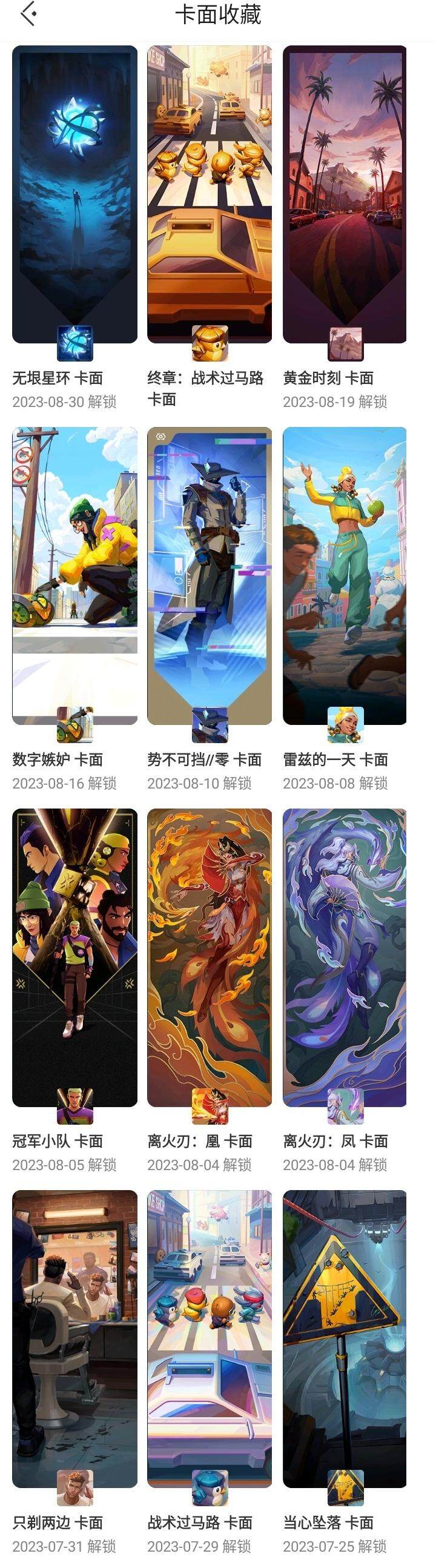
Task: Select the 数字嫉妒 卡面 card
Action: point(74,575)
